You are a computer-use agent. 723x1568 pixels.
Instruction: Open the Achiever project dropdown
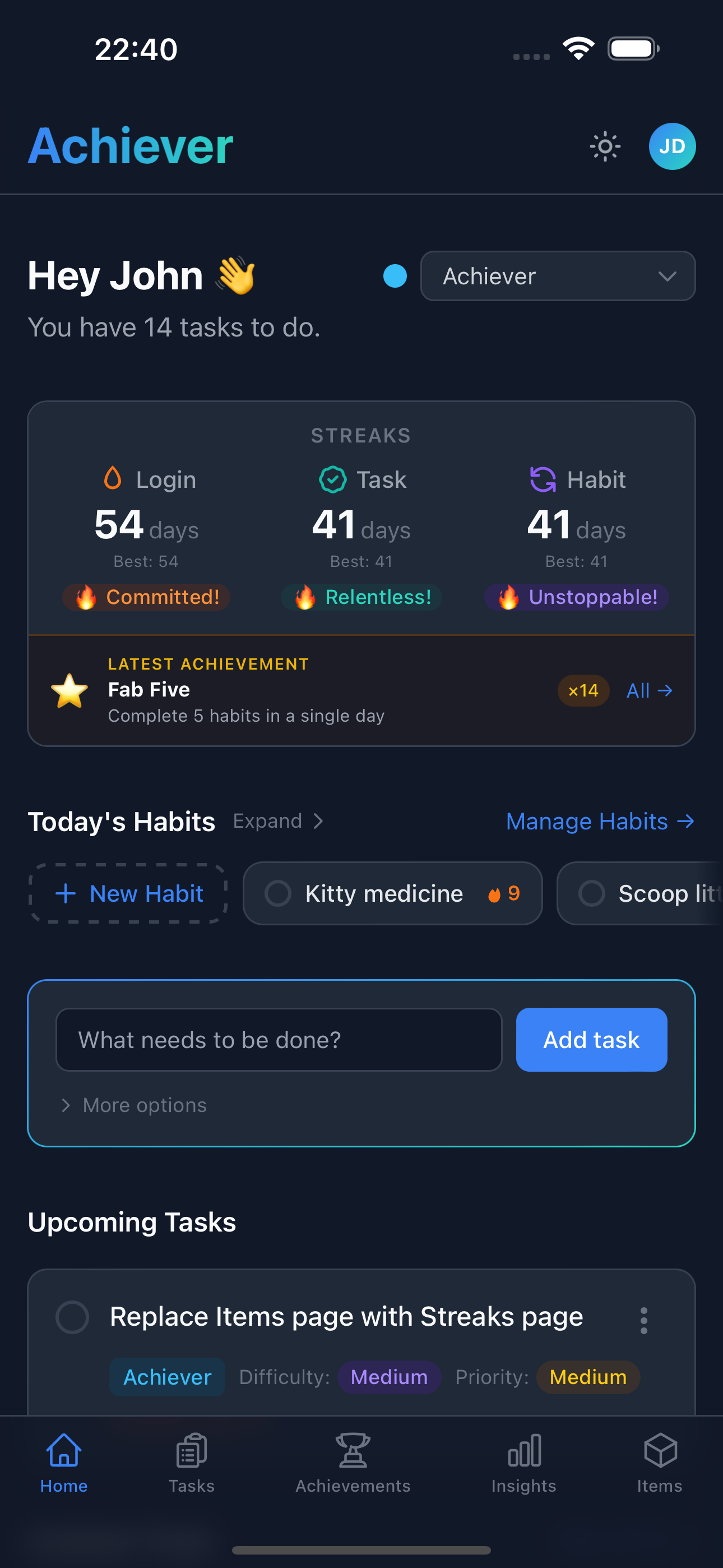(x=557, y=276)
